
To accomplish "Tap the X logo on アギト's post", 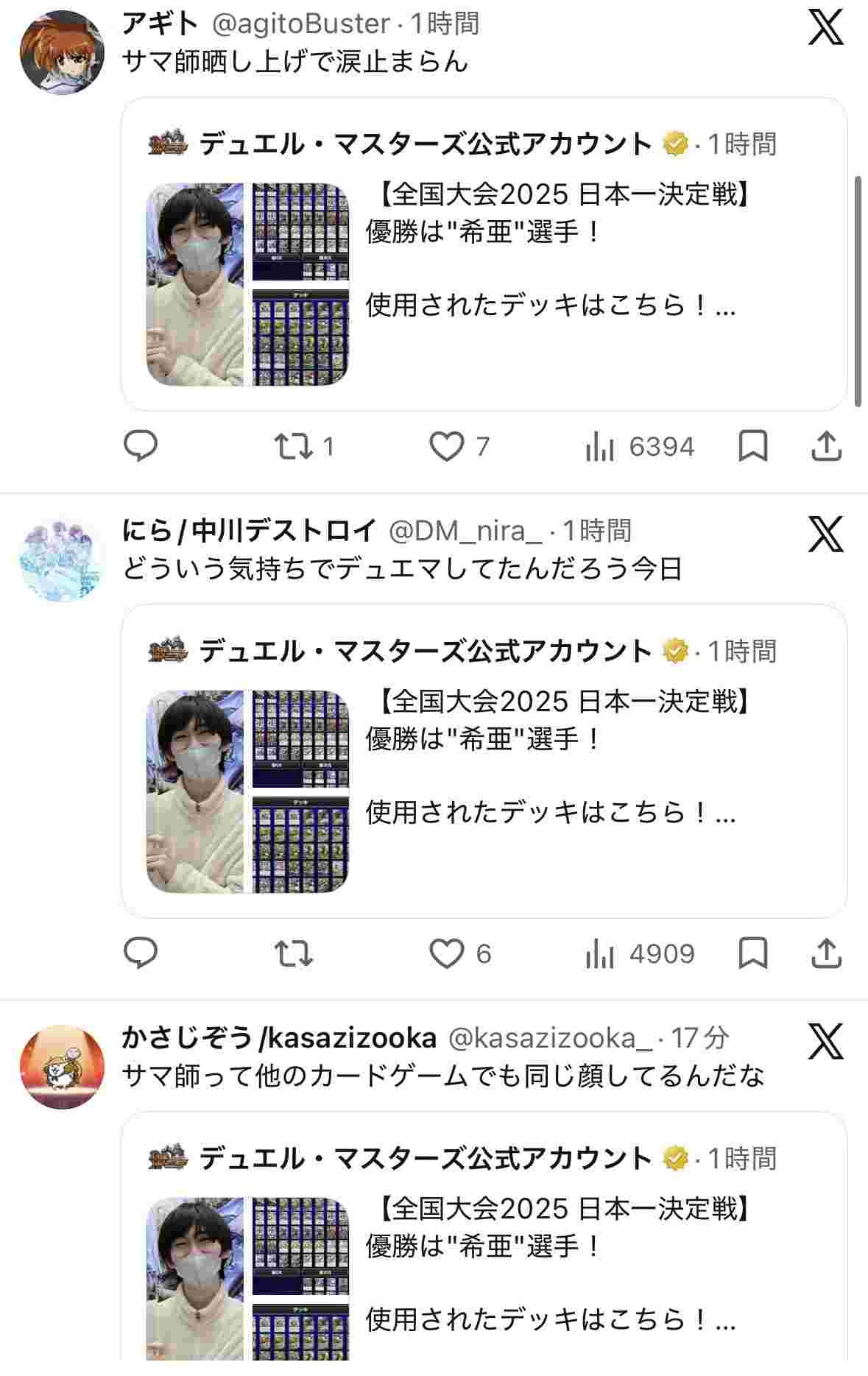I will click(x=825, y=28).
